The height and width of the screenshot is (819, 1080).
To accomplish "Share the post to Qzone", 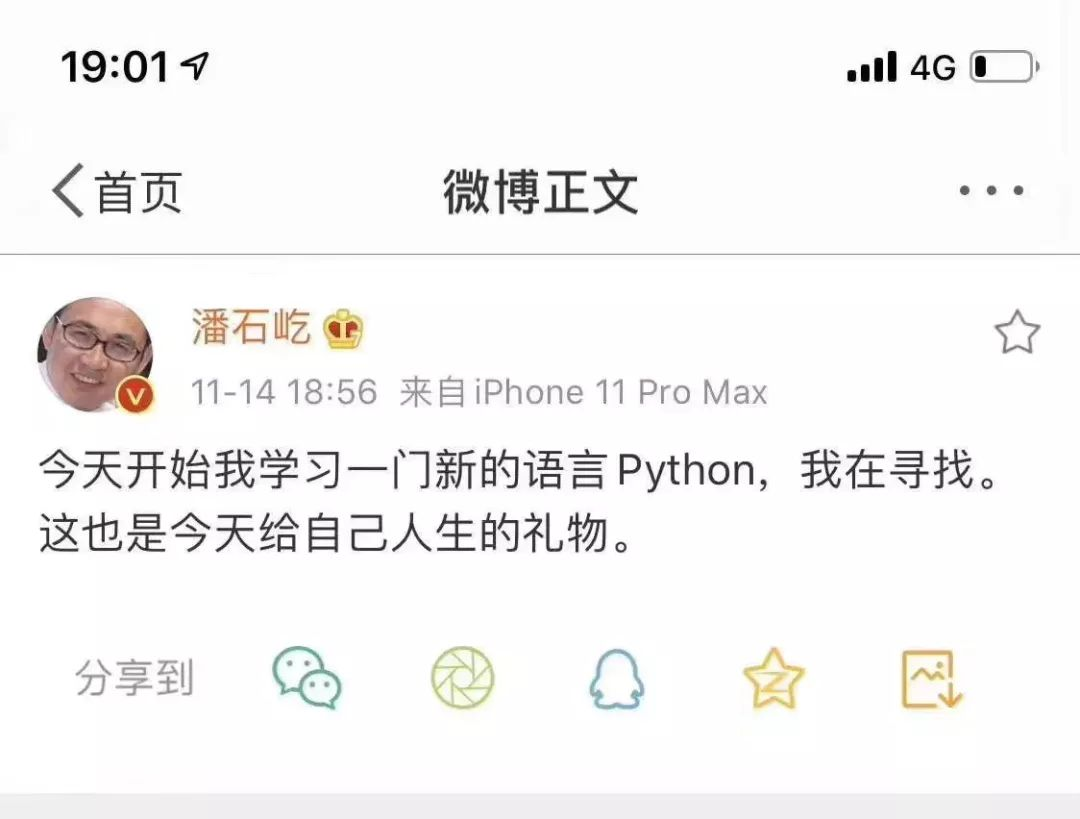I will pos(774,679).
